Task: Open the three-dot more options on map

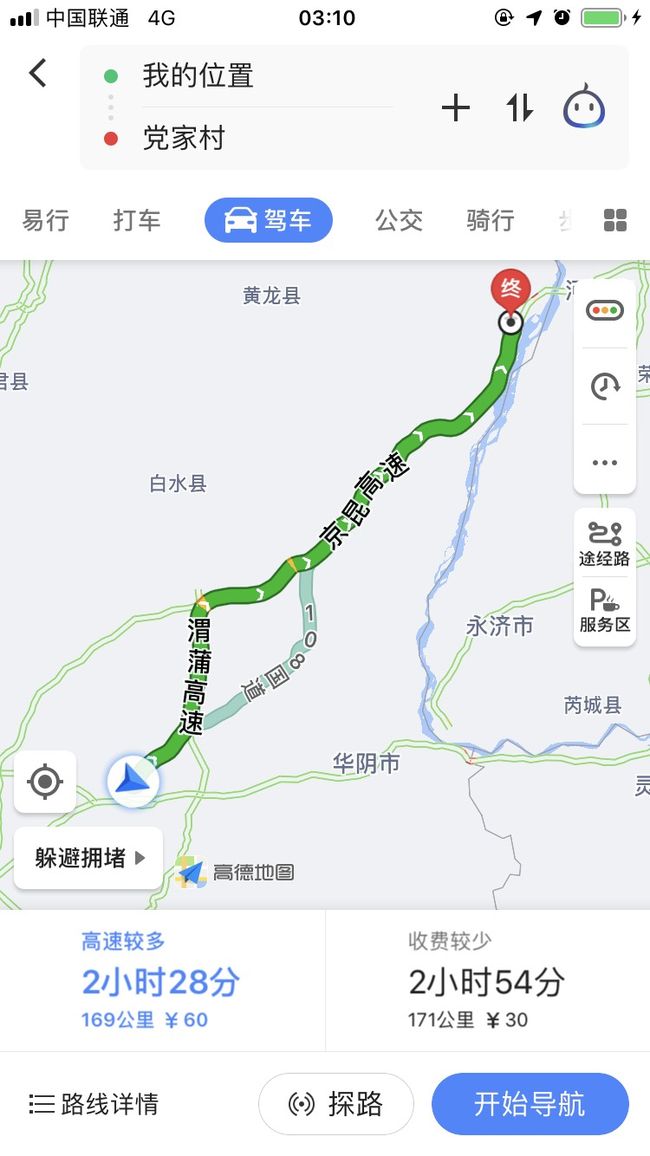Action: click(604, 463)
